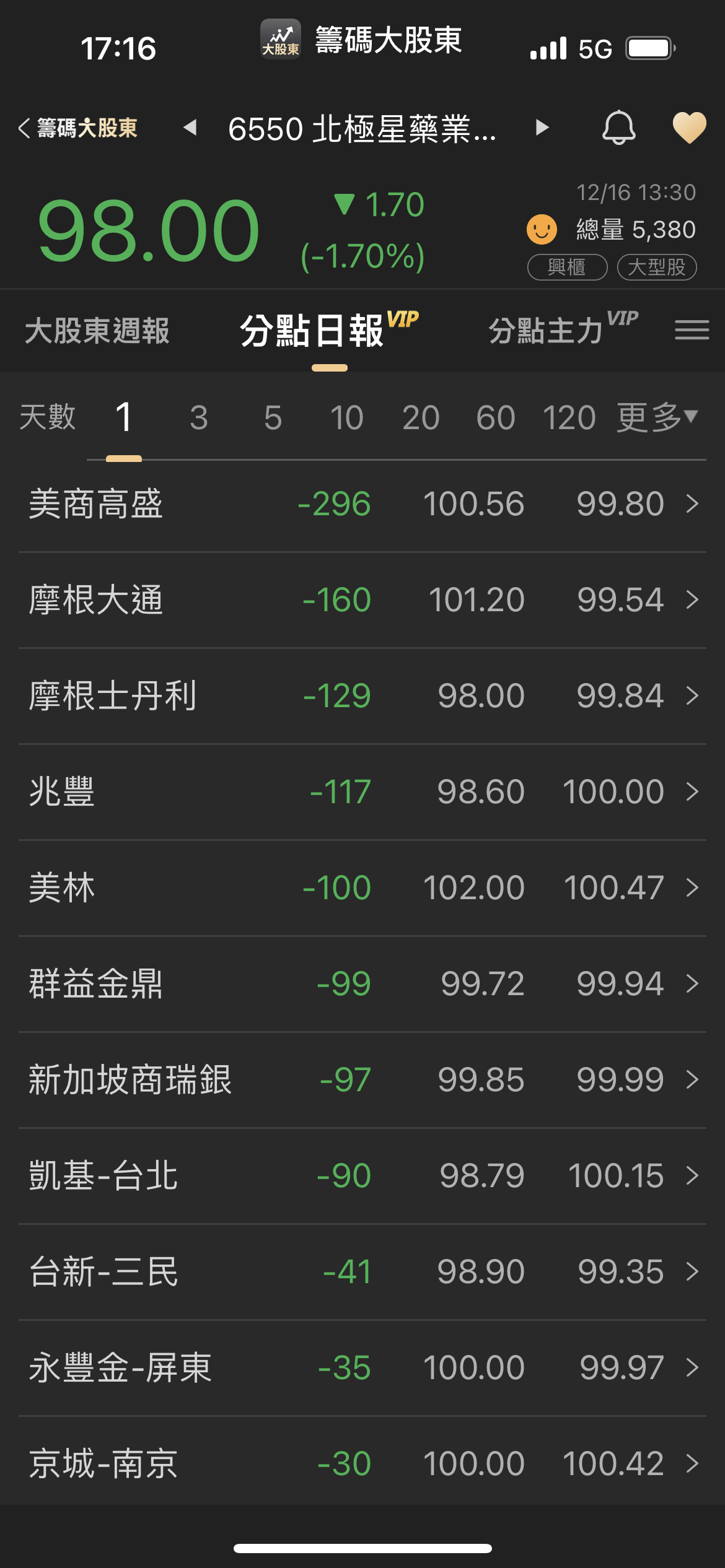Switch to the next stock arrow
This screenshot has height=1568, width=725.
(542, 128)
